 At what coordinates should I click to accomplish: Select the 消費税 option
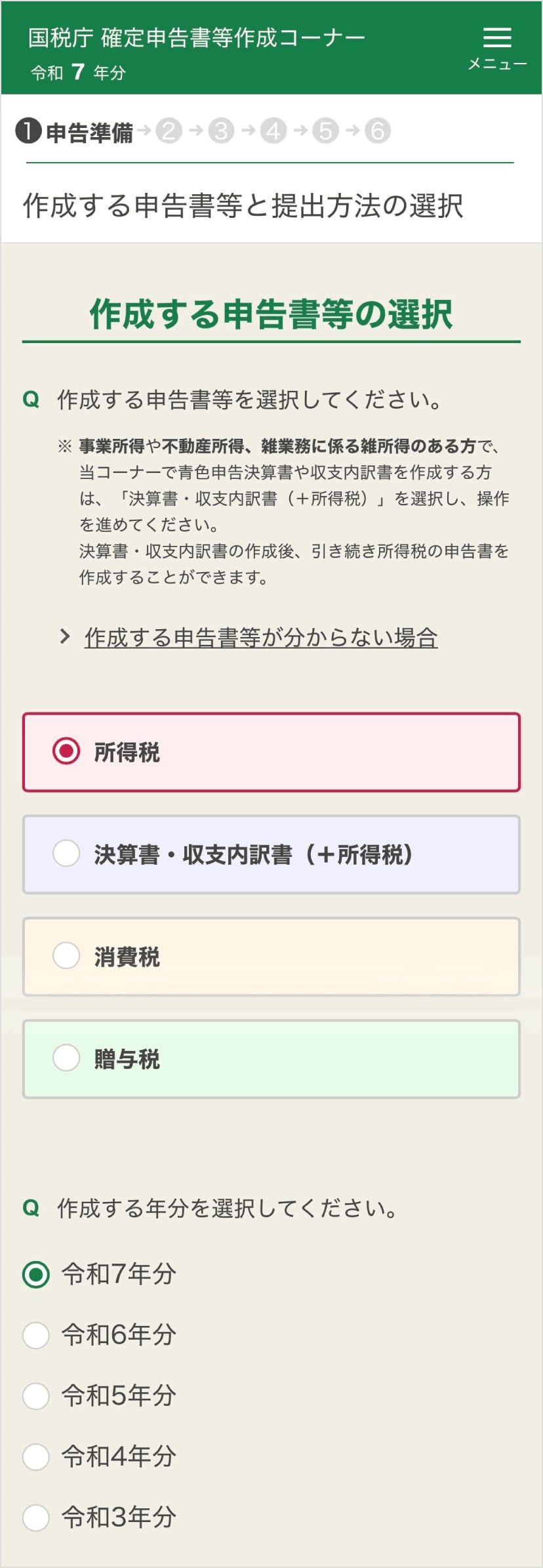(271, 957)
